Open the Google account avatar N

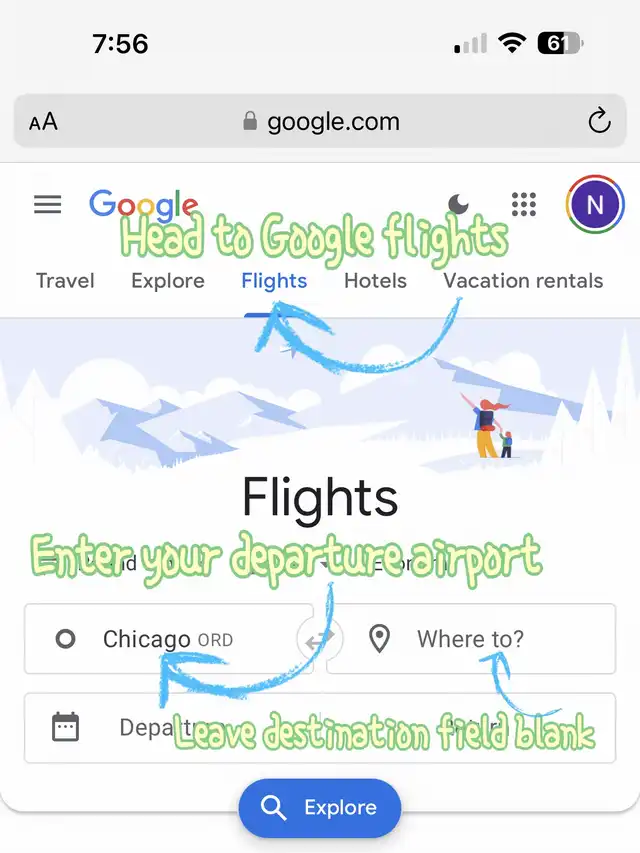[x=594, y=205]
